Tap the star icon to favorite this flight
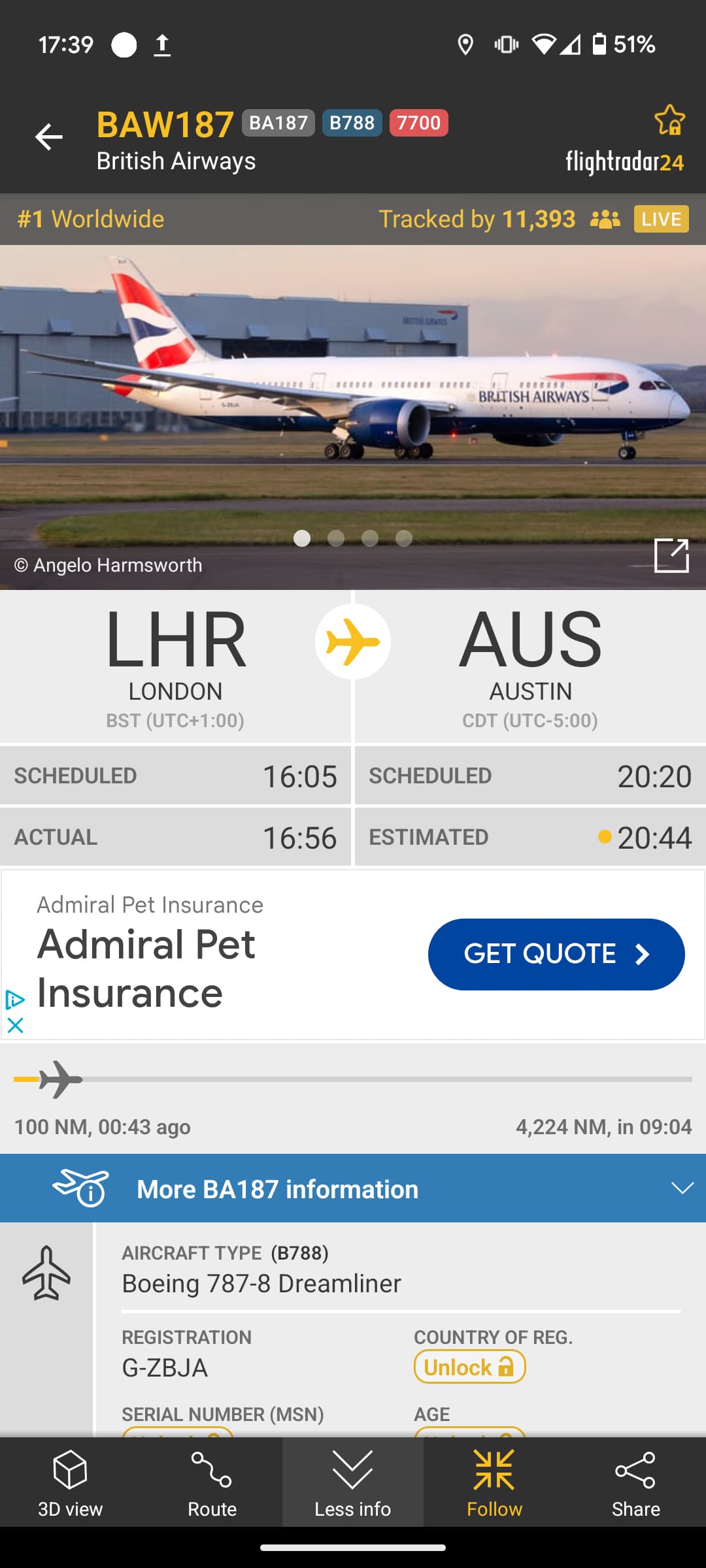 pos(669,120)
